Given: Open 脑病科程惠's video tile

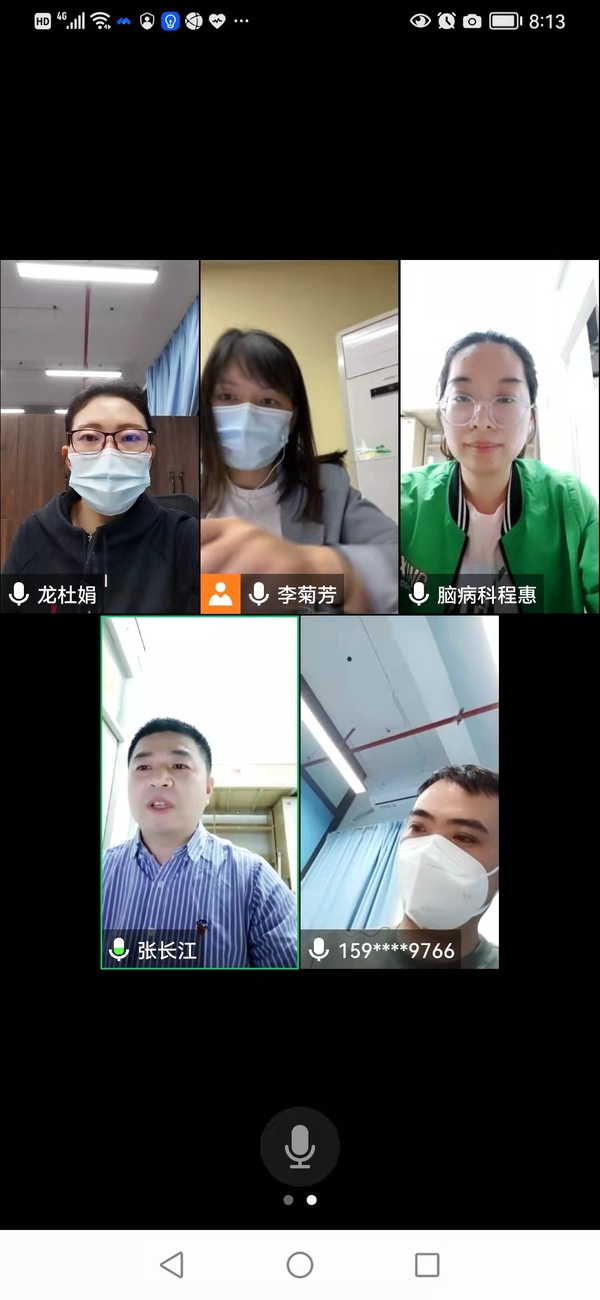Looking at the screenshot, I should click(x=499, y=436).
